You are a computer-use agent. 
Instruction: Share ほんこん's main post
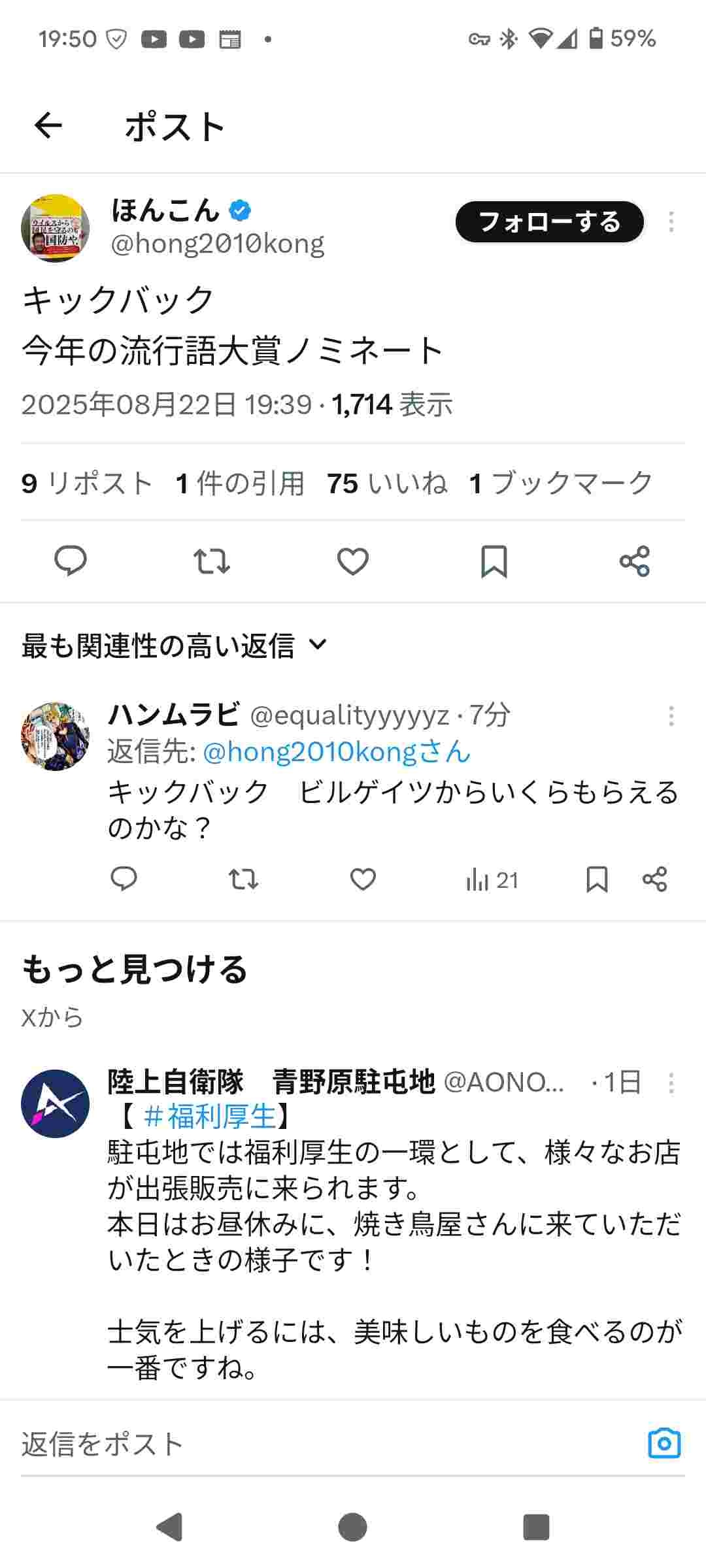pos(635,561)
